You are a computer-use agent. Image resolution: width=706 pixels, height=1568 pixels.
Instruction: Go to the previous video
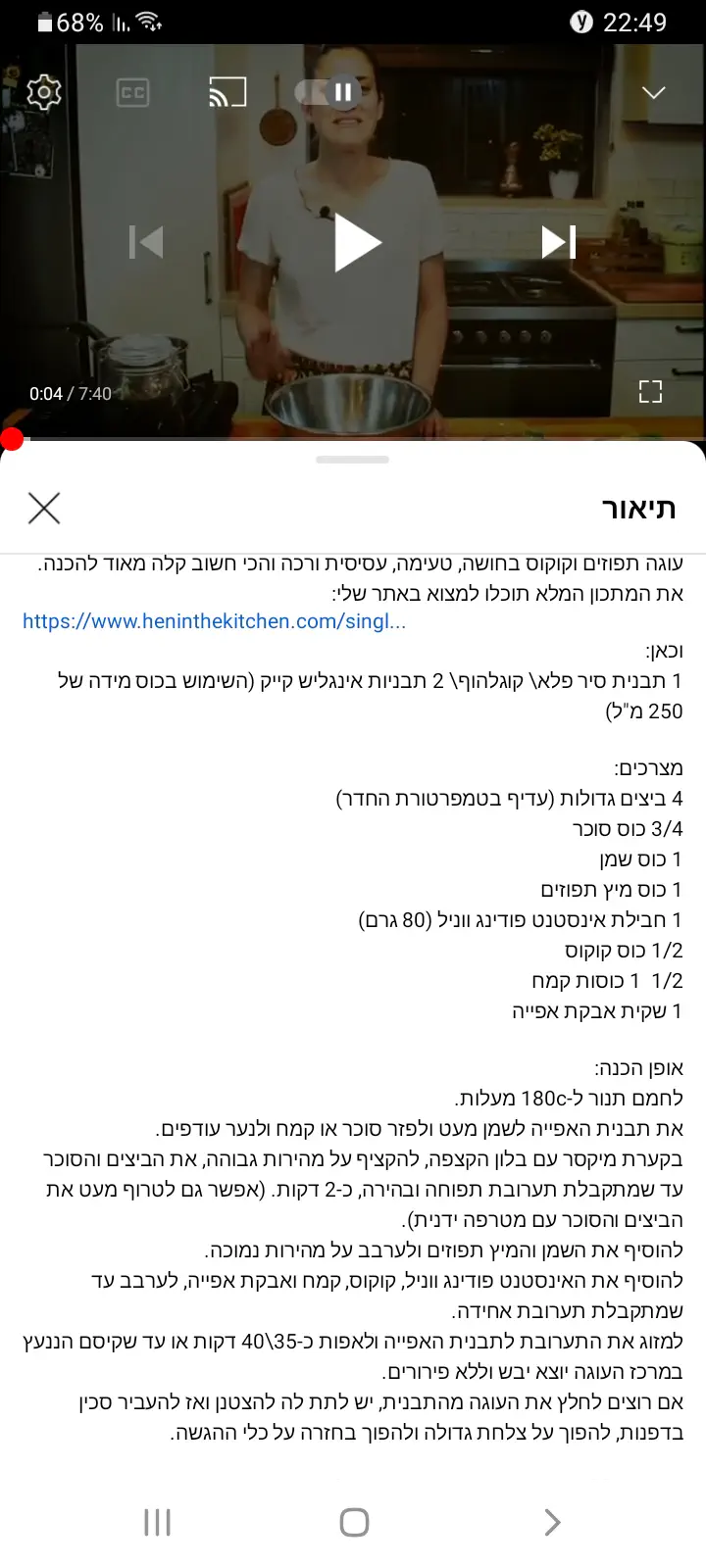coord(146,242)
